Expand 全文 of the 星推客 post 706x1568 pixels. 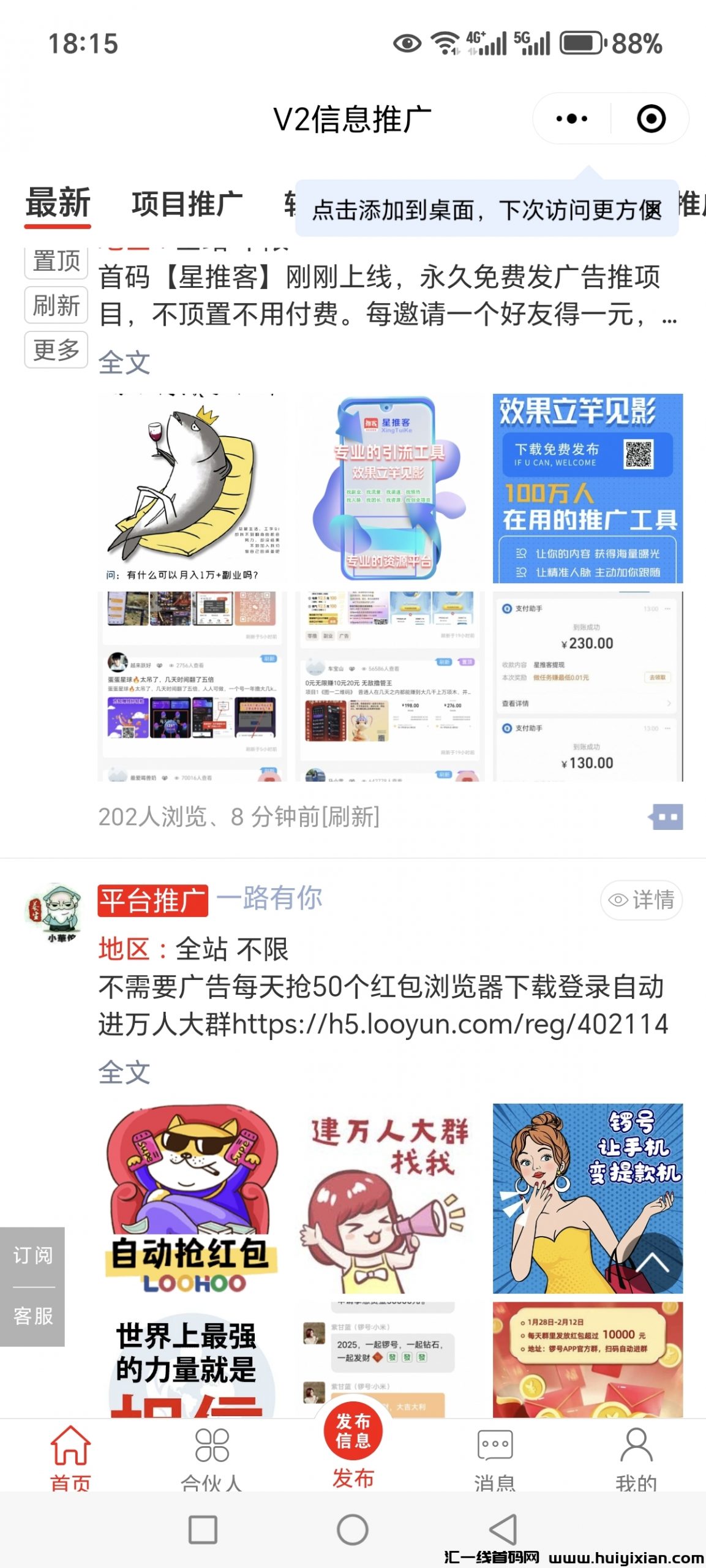point(124,362)
